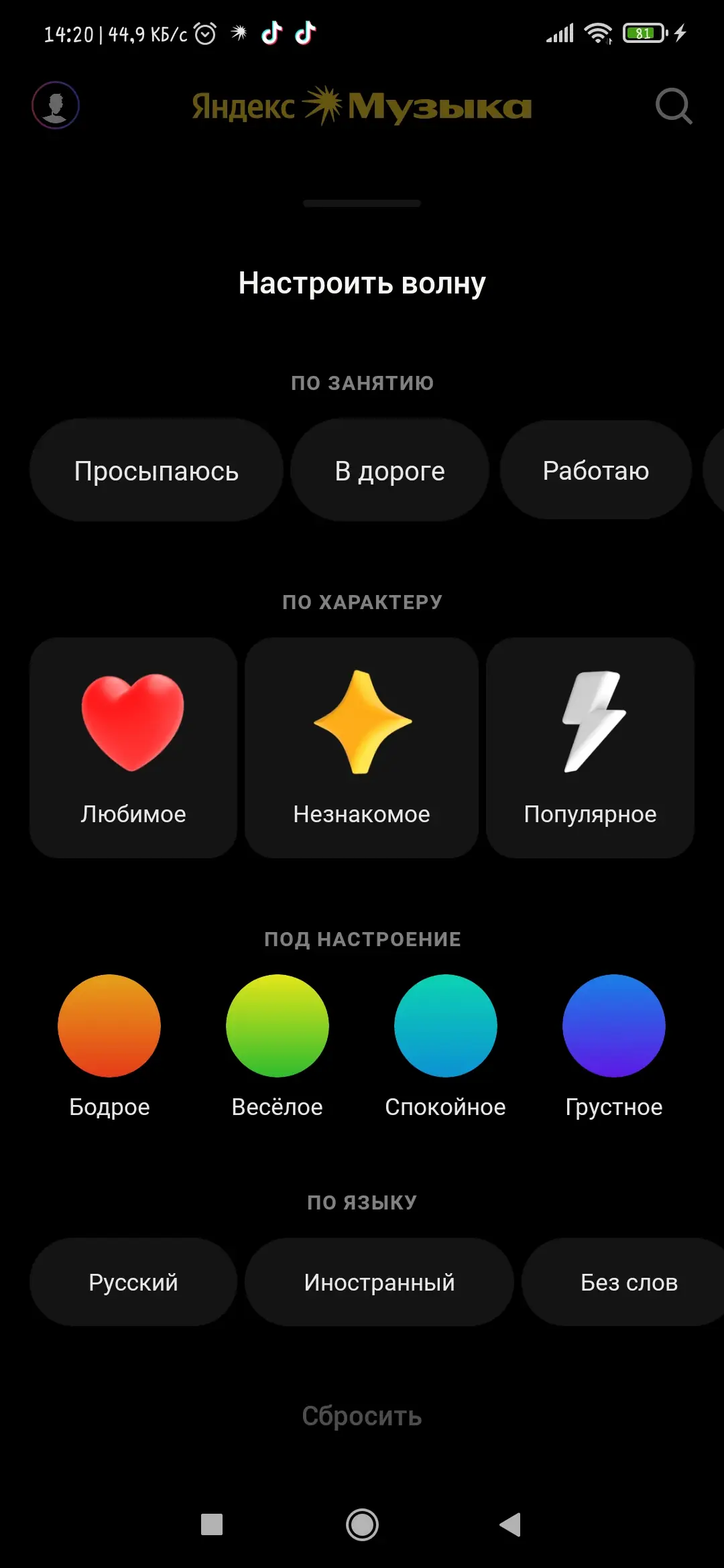The image size is (724, 1568).
Task: Filter by Иностранный language
Action: click(379, 1282)
